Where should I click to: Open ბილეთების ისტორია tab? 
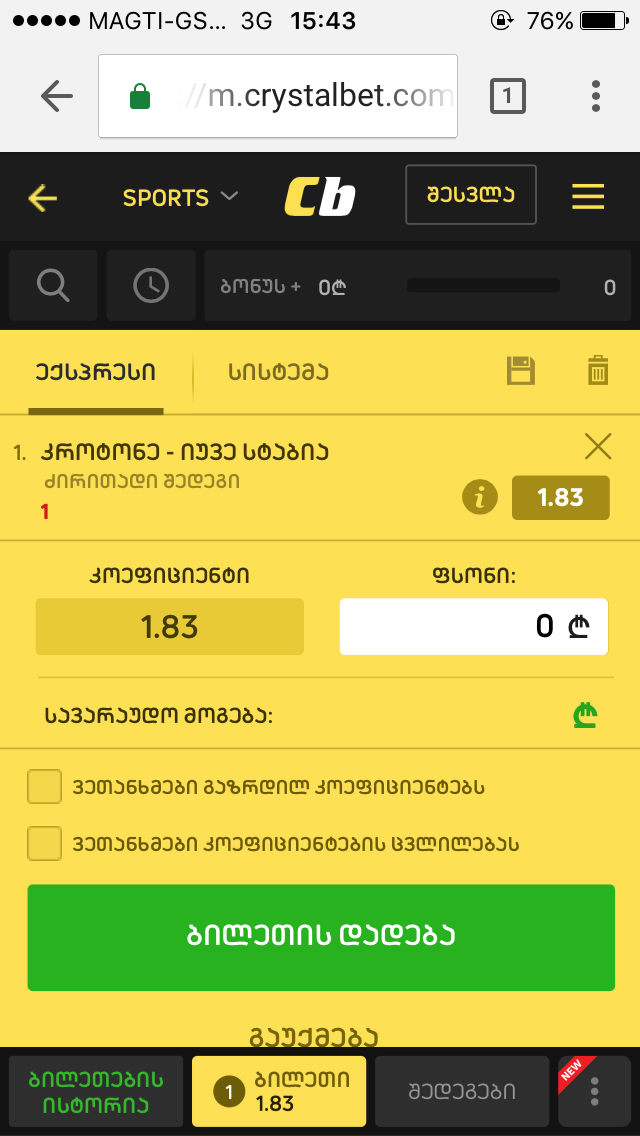point(96,1091)
